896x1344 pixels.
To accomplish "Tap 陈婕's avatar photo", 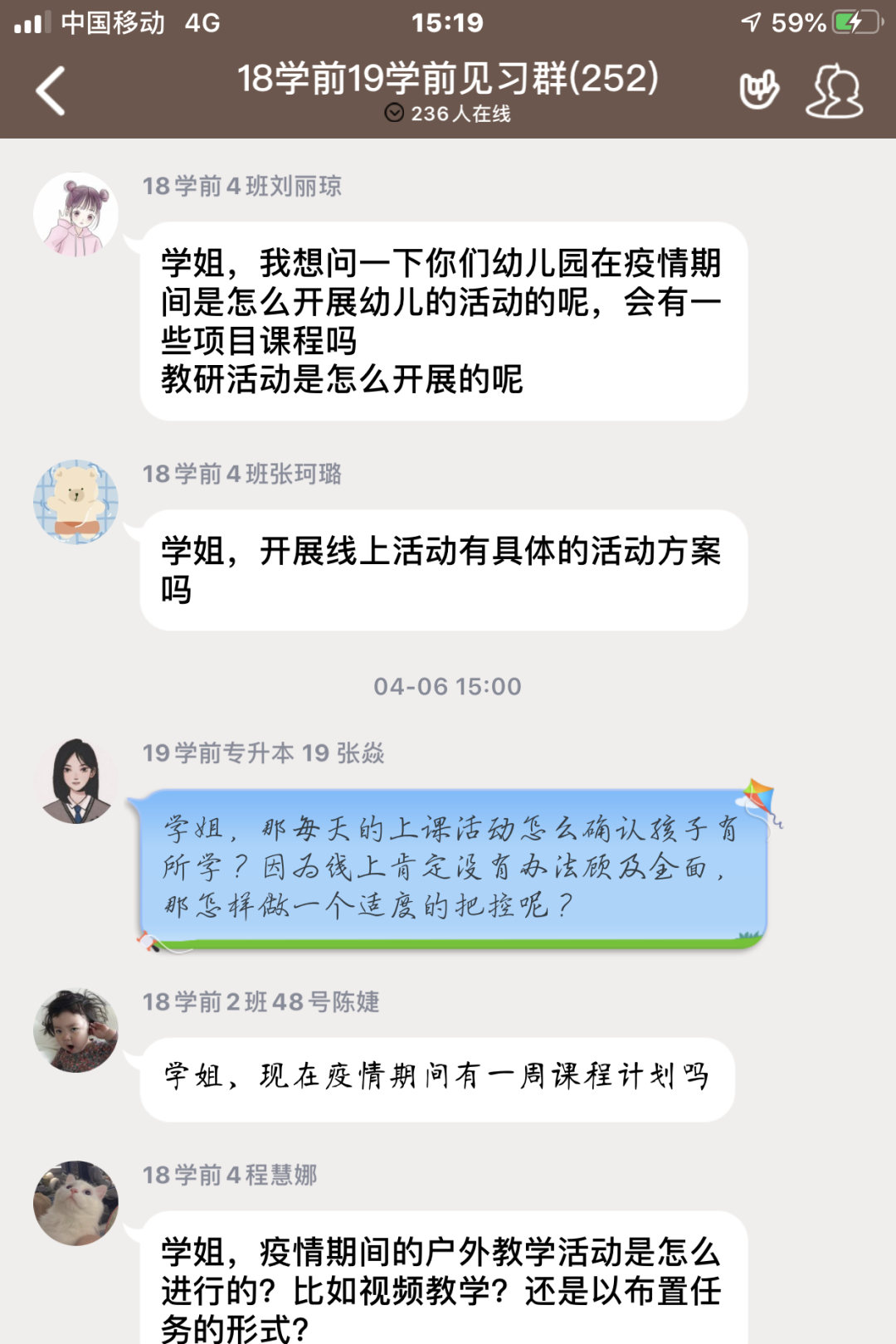I will click(x=75, y=1030).
